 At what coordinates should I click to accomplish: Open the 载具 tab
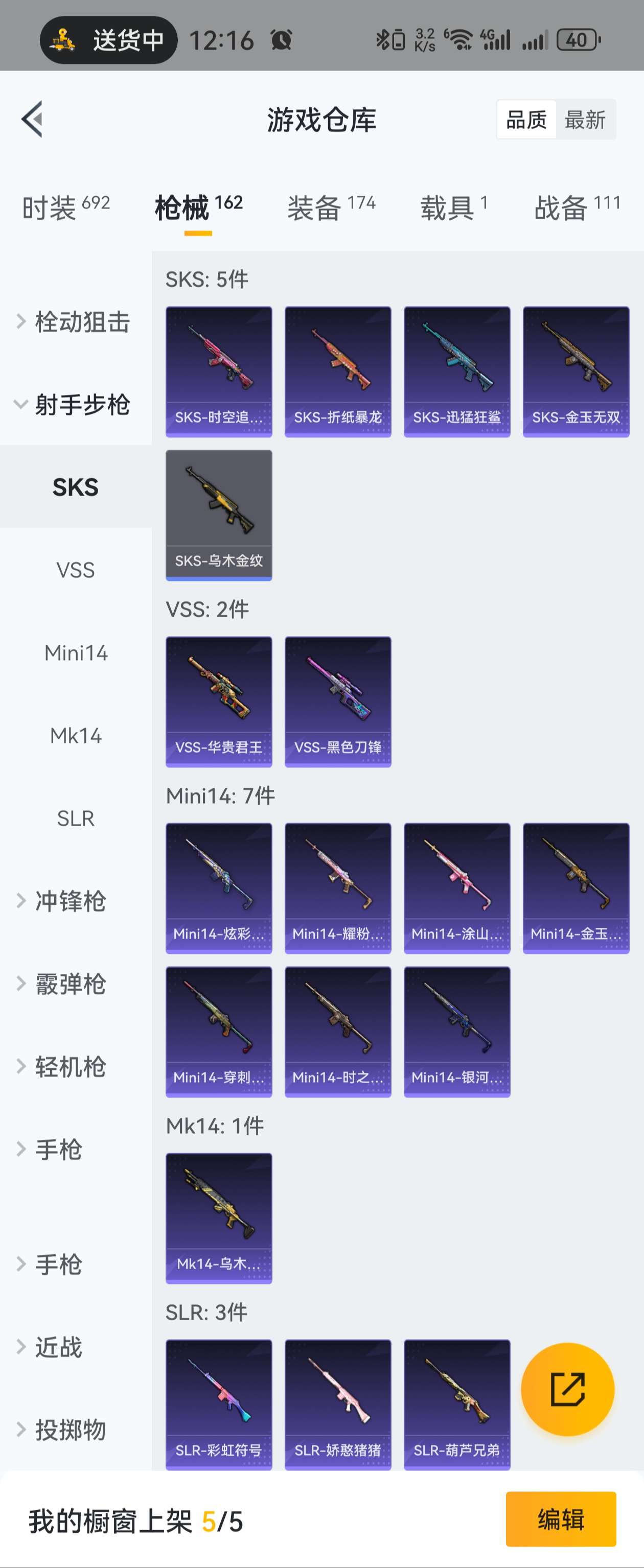tap(453, 208)
